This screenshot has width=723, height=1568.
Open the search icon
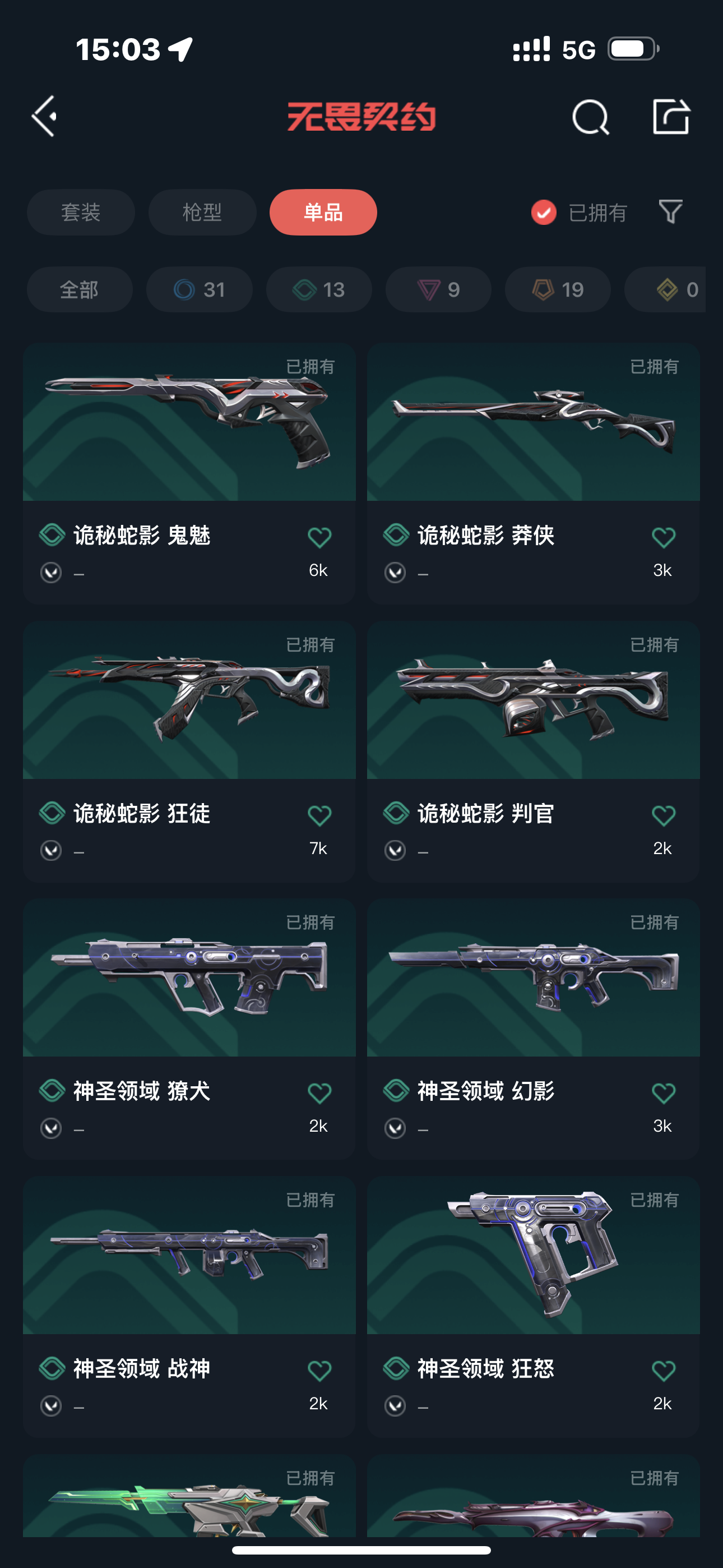click(590, 116)
